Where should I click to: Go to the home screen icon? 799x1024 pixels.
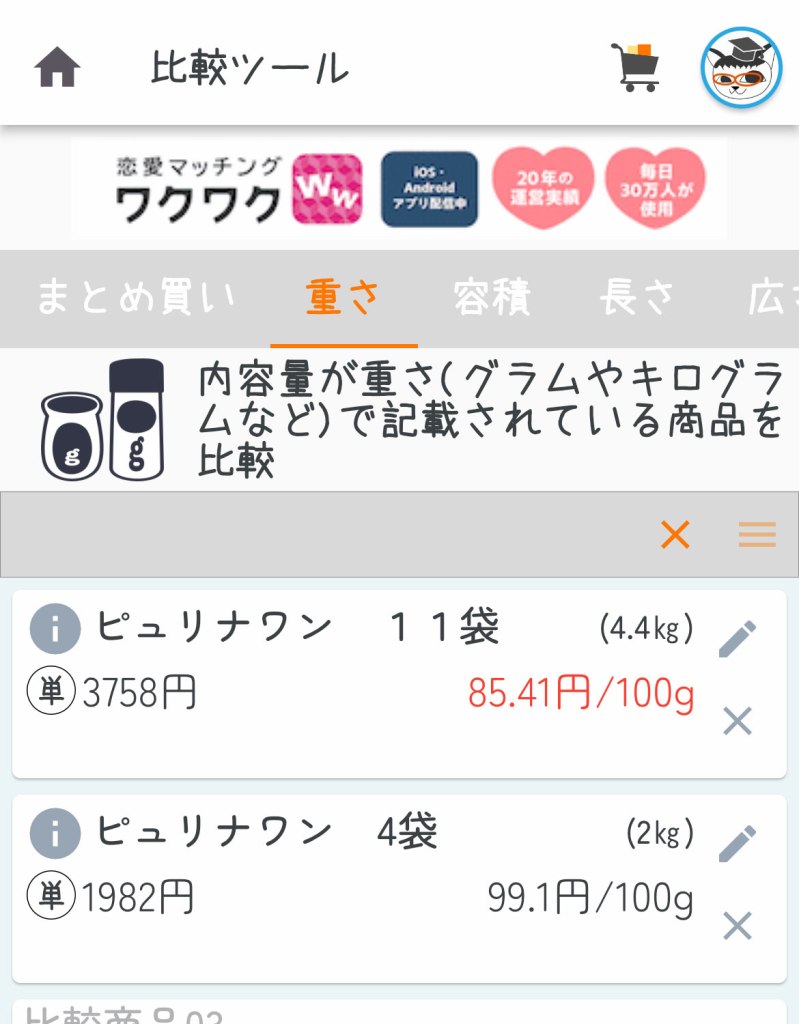(57, 68)
